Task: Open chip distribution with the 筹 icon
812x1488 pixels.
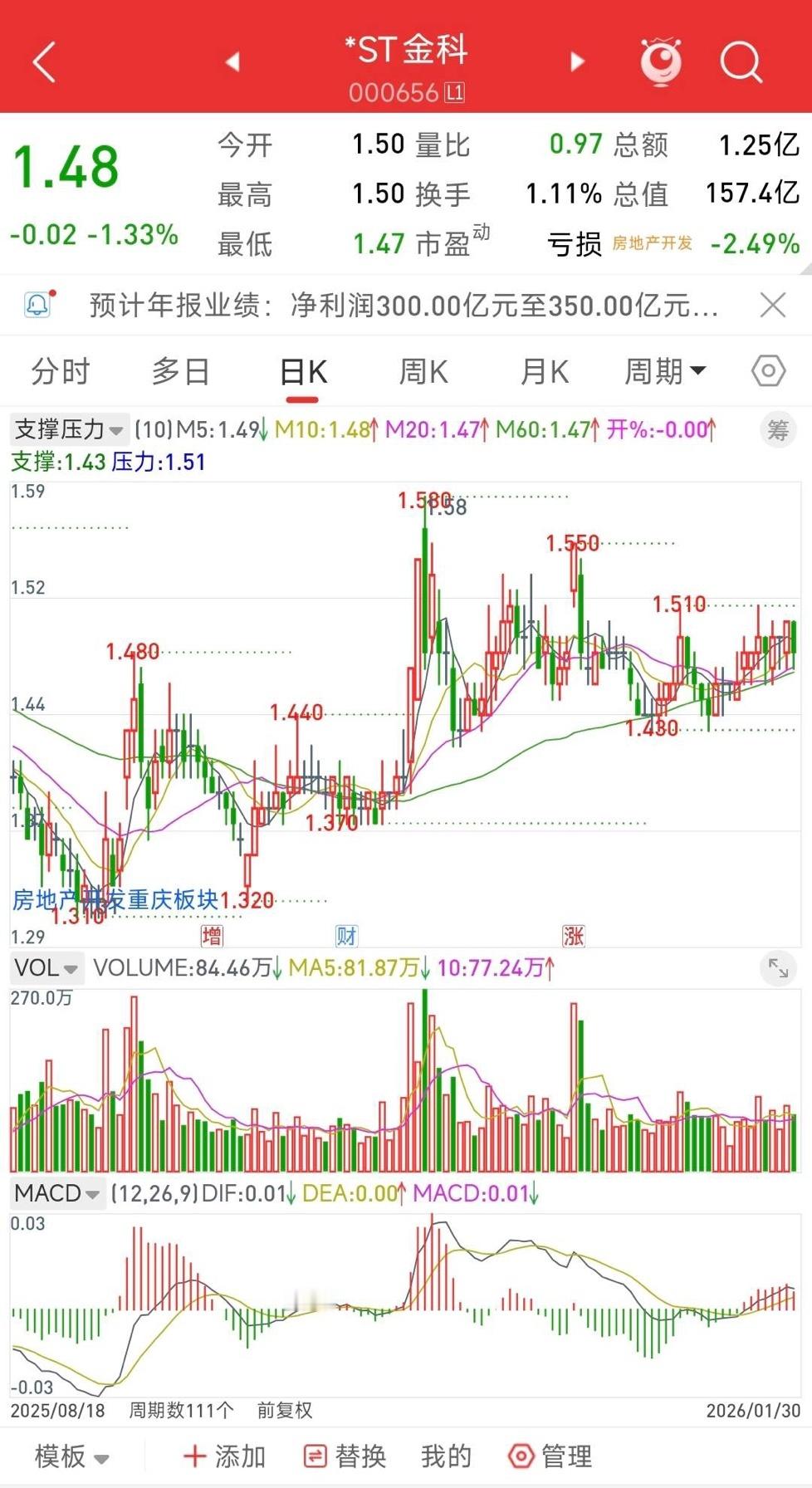Action: tap(779, 430)
